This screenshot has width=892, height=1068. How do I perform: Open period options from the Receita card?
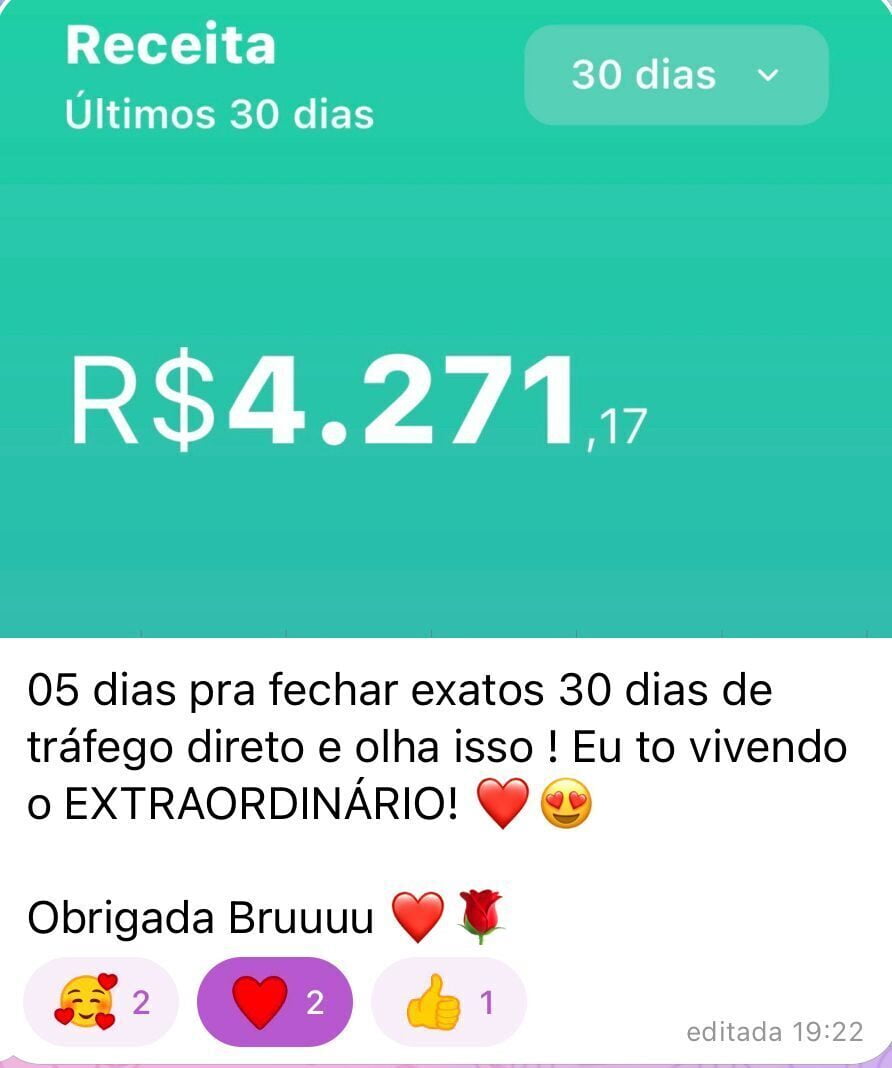coord(676,76)
